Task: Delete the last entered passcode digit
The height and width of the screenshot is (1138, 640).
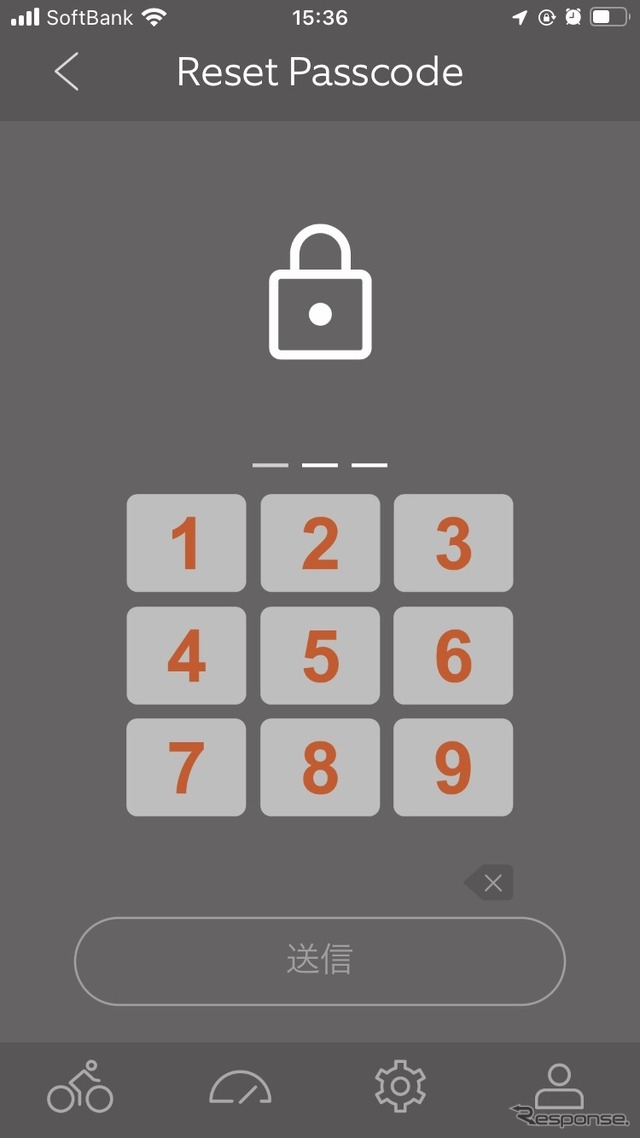Action: pos(489,882)
